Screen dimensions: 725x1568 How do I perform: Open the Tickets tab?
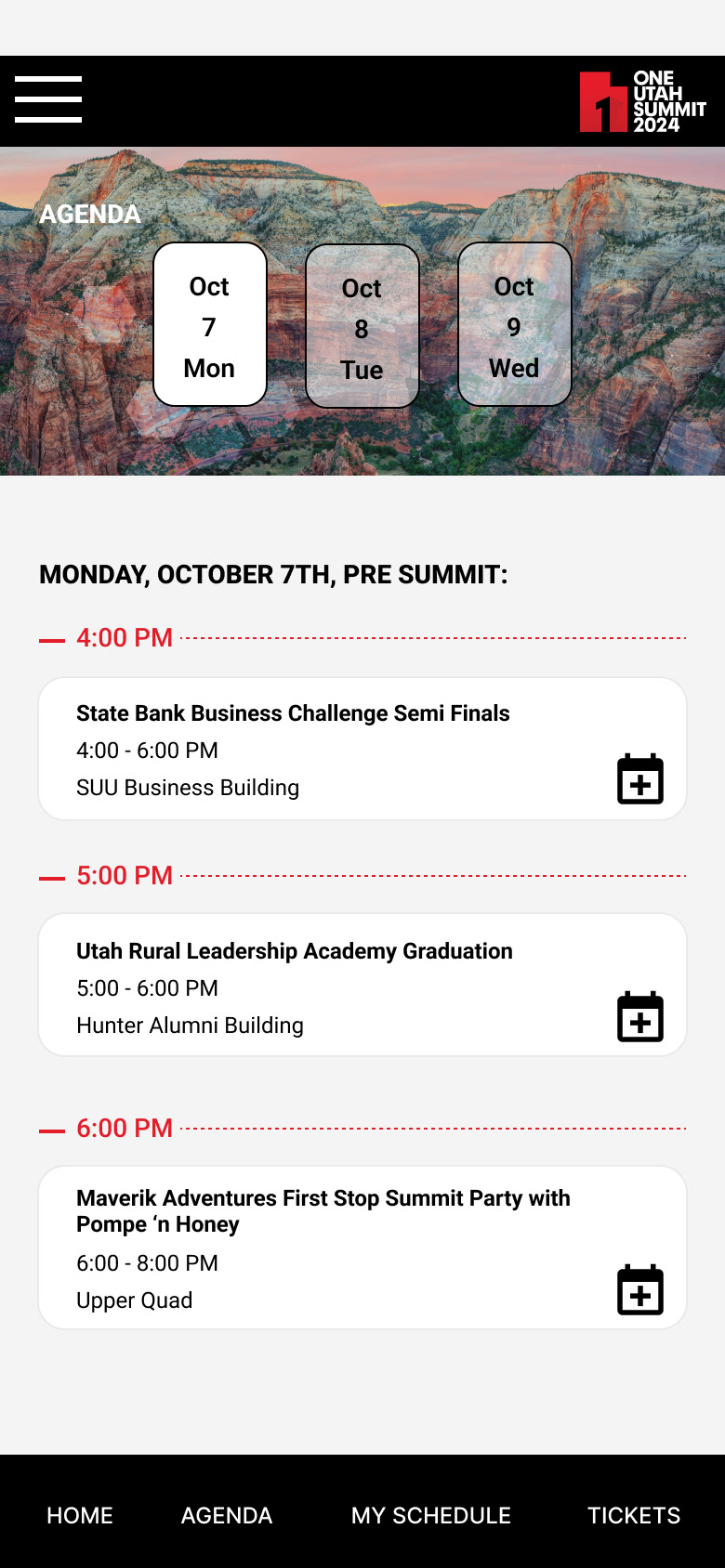pos(634,1515)
